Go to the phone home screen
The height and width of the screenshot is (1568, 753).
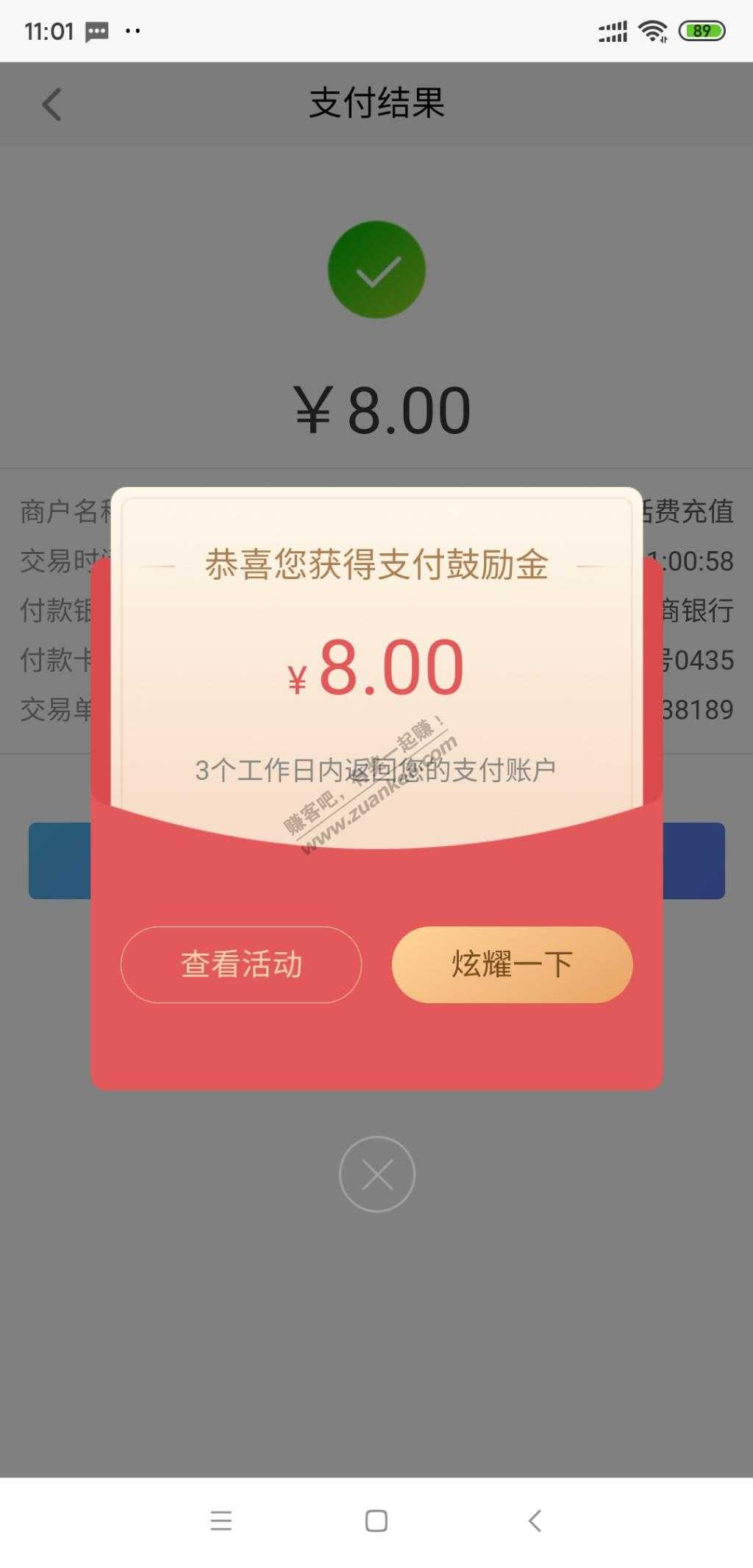(x=376, y=1520)
